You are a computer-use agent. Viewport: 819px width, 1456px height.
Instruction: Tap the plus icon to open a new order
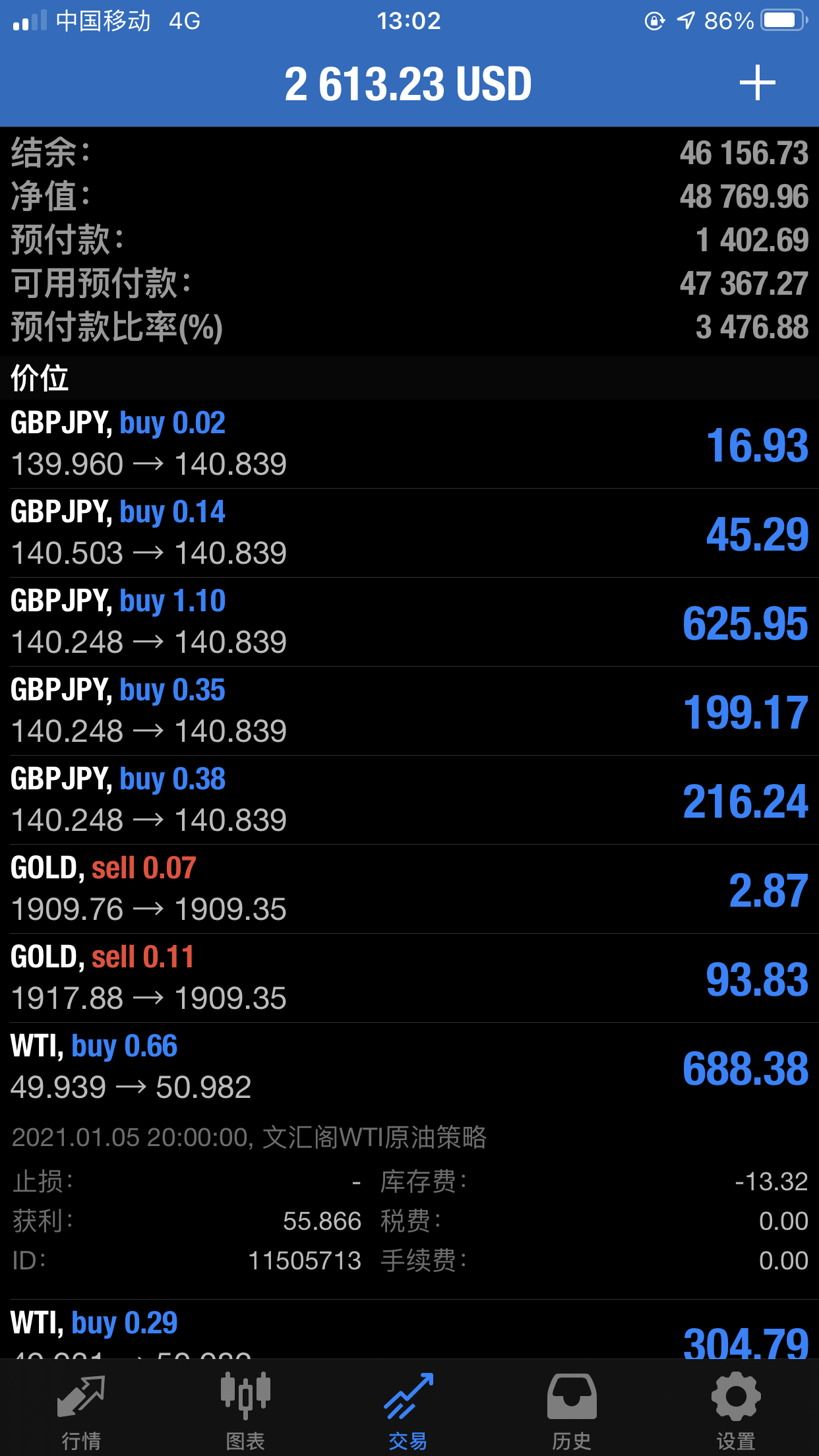click(757, 82)
